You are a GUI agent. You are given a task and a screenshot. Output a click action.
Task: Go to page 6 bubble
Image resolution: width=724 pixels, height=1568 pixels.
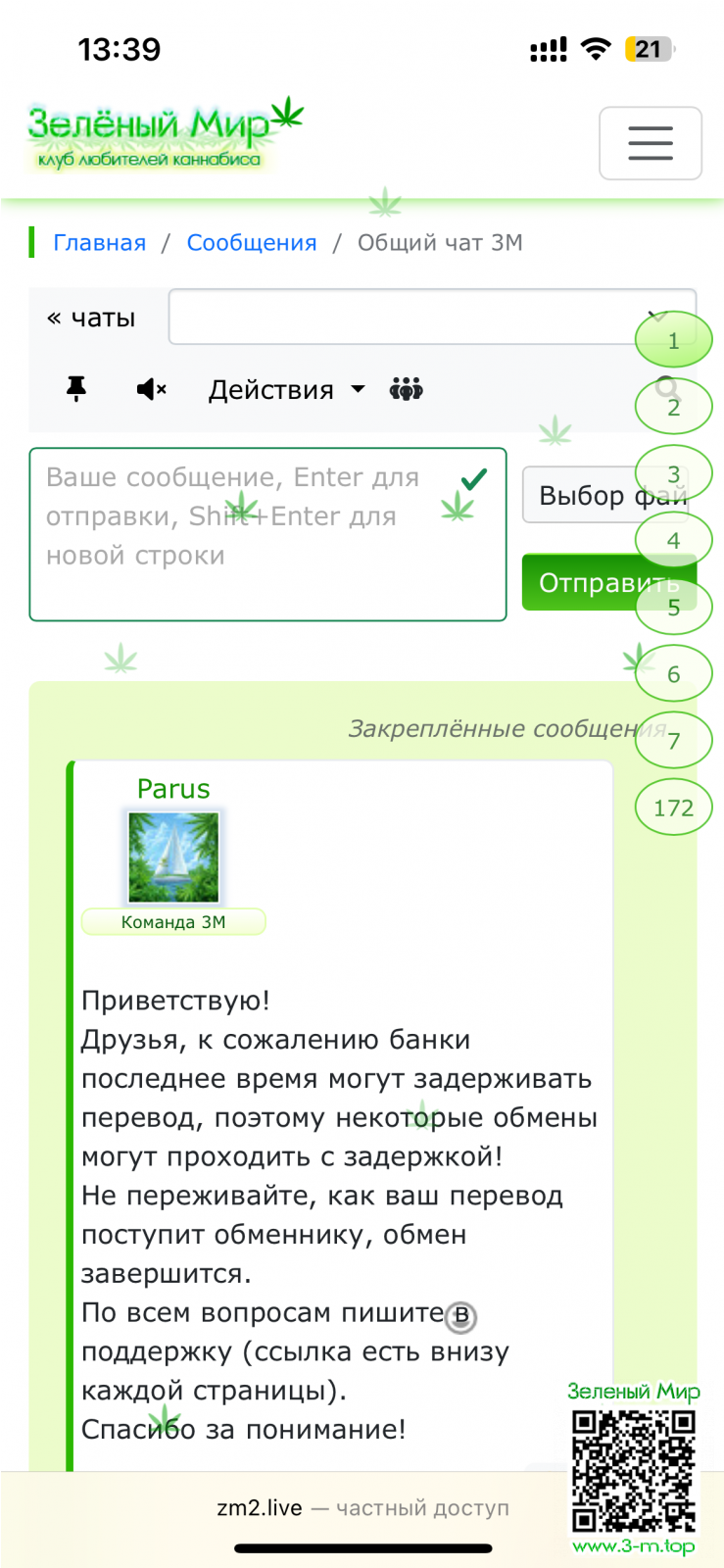click(x=673, y=674)
